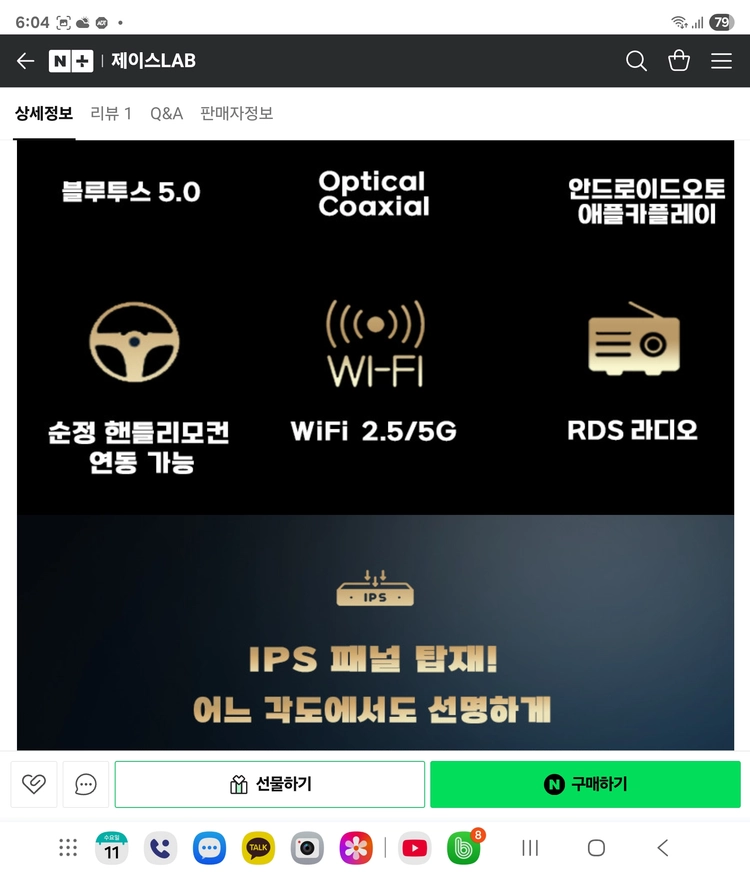Go back using the top-left arrow
The image size is (750, 873).
tap(25, 61)
